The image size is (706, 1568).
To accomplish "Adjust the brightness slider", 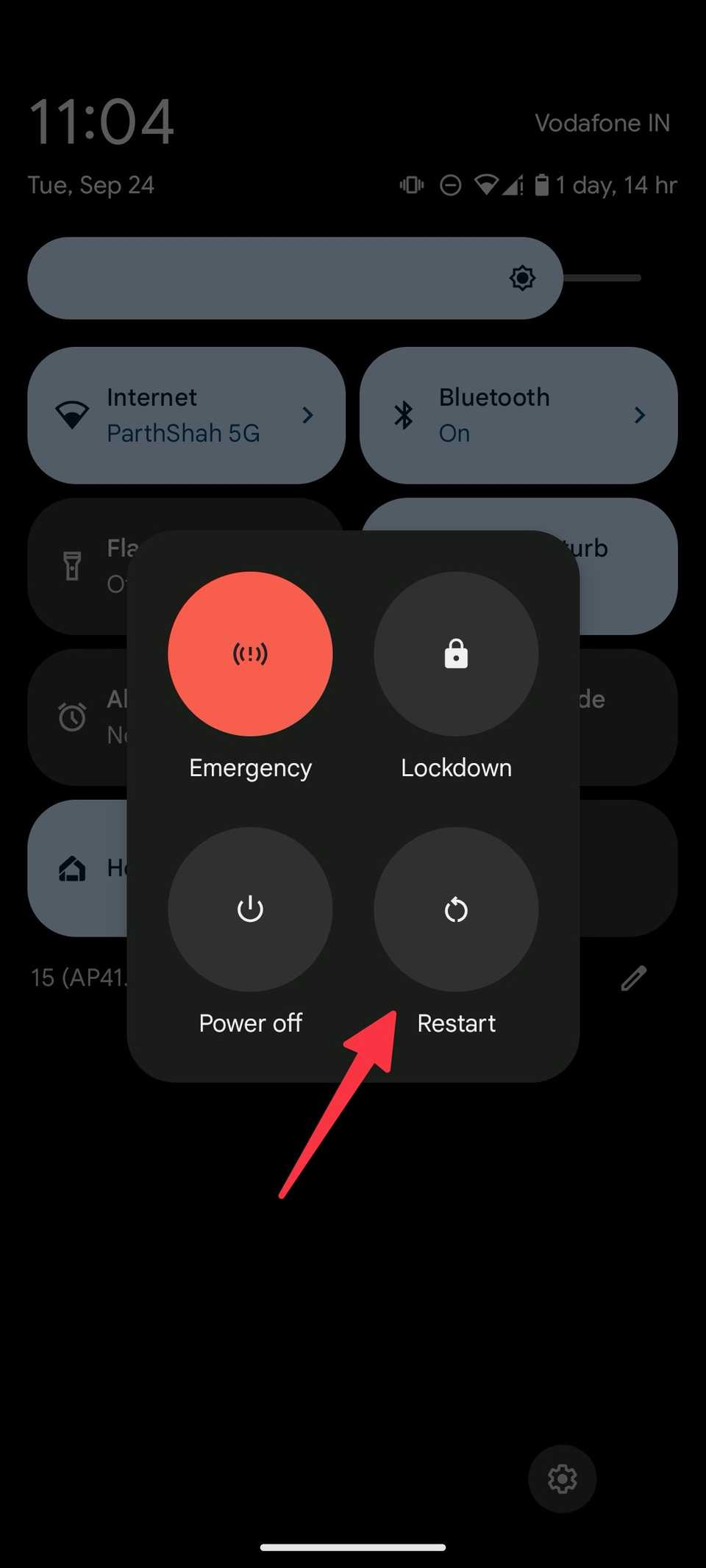I will tap(294, 278).
